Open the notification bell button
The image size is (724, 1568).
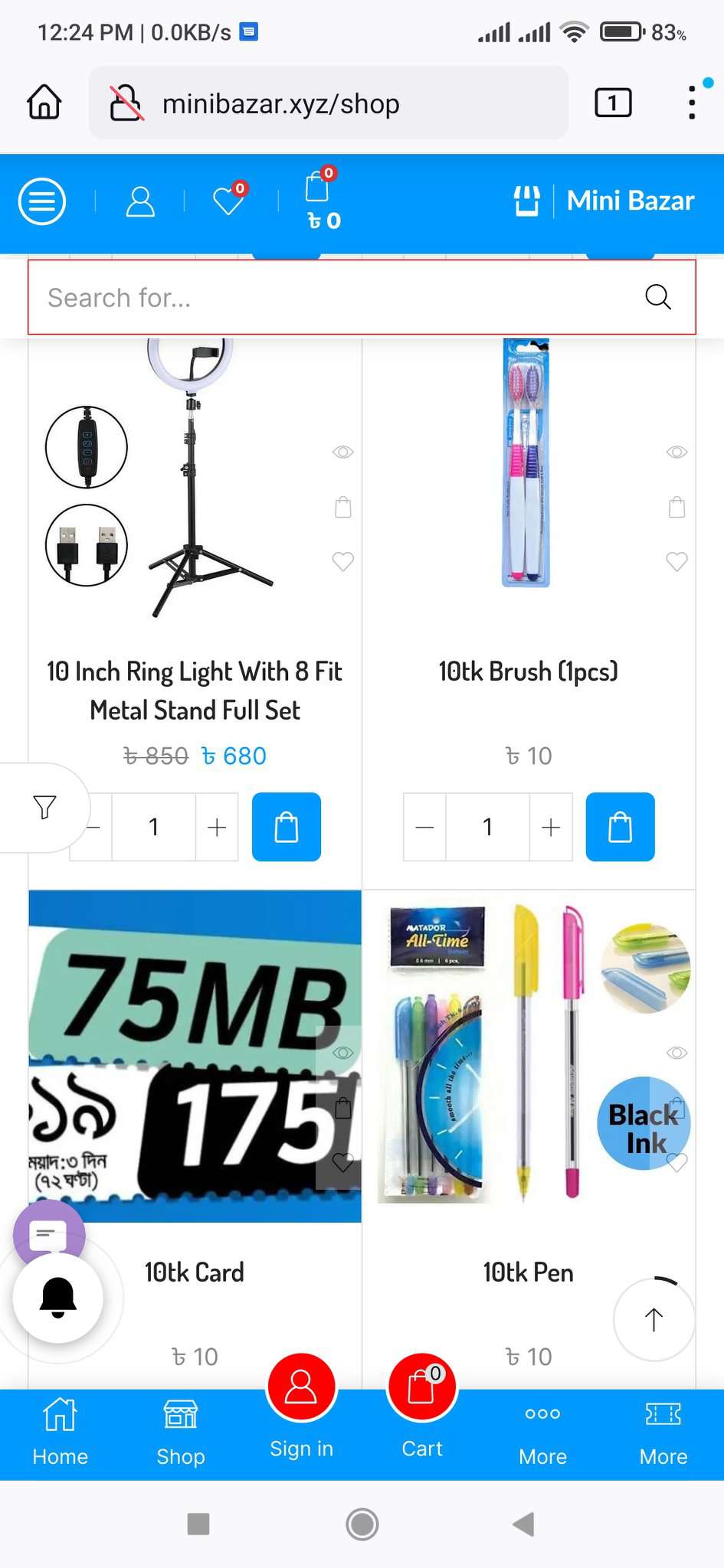(58, 1298)
